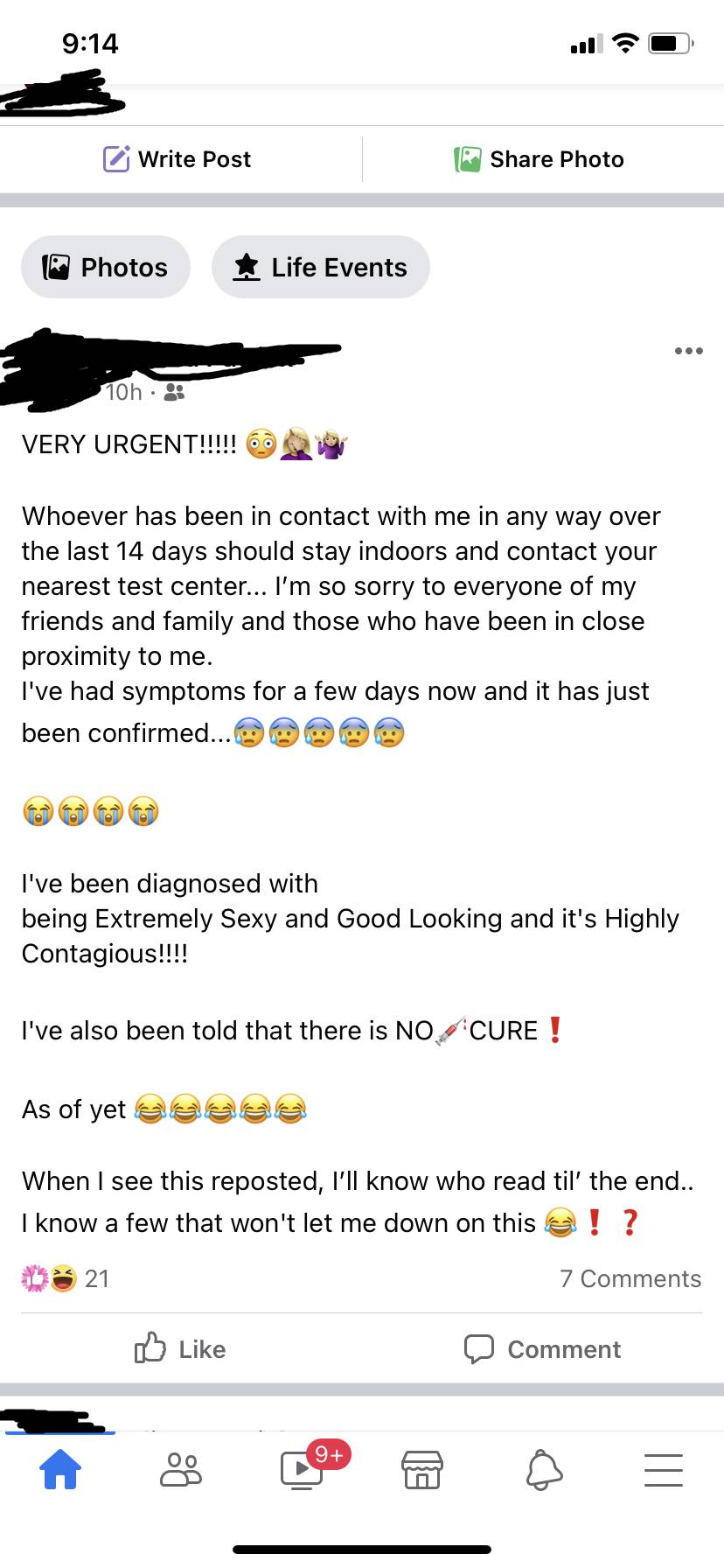Image resolution: width=724 pixels, height=1568 pixels.
Task: Switch to the Friends tab
Action: coord(181,1469)
